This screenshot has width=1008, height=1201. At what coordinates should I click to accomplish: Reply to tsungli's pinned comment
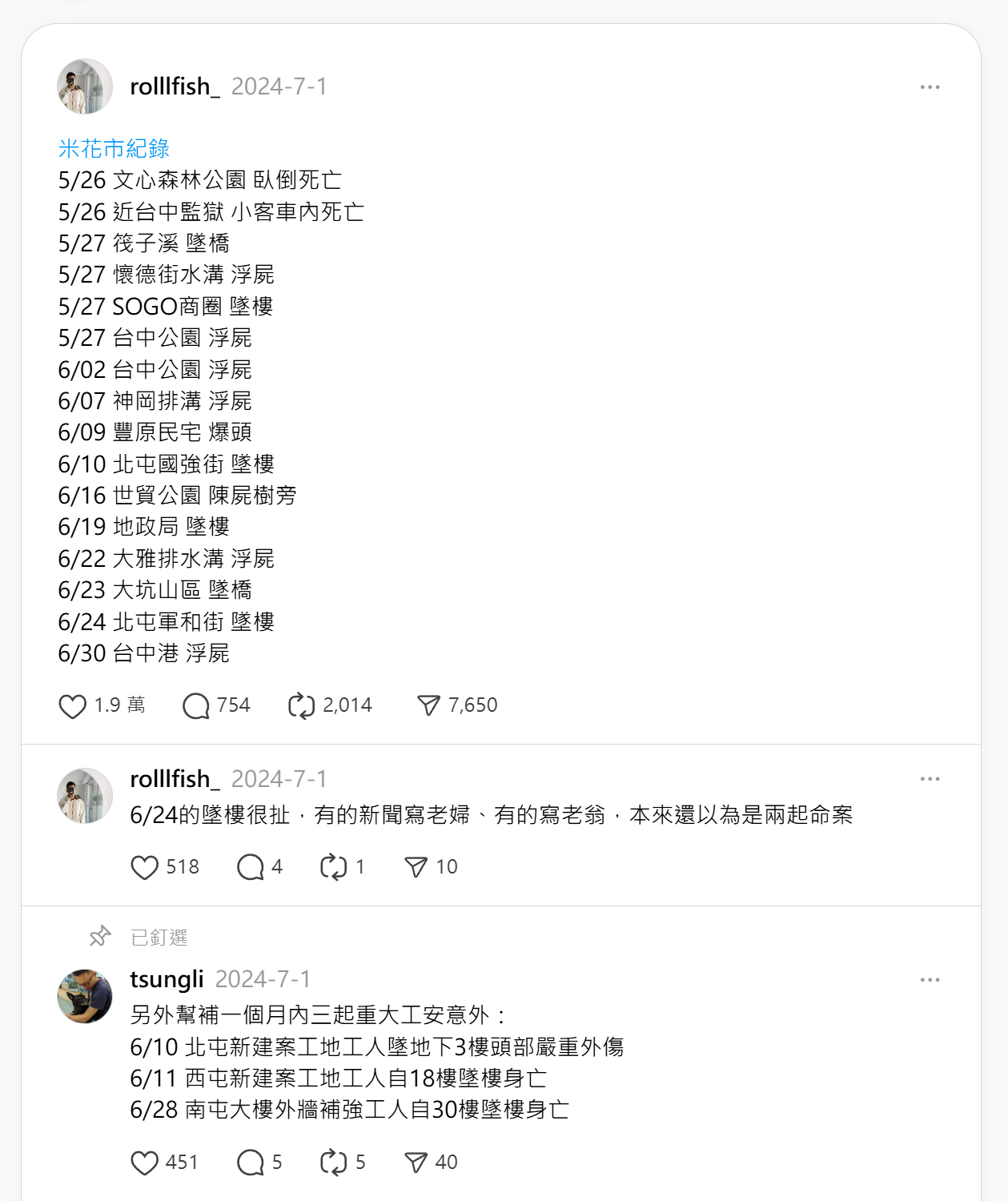(x=251, y=1163)
